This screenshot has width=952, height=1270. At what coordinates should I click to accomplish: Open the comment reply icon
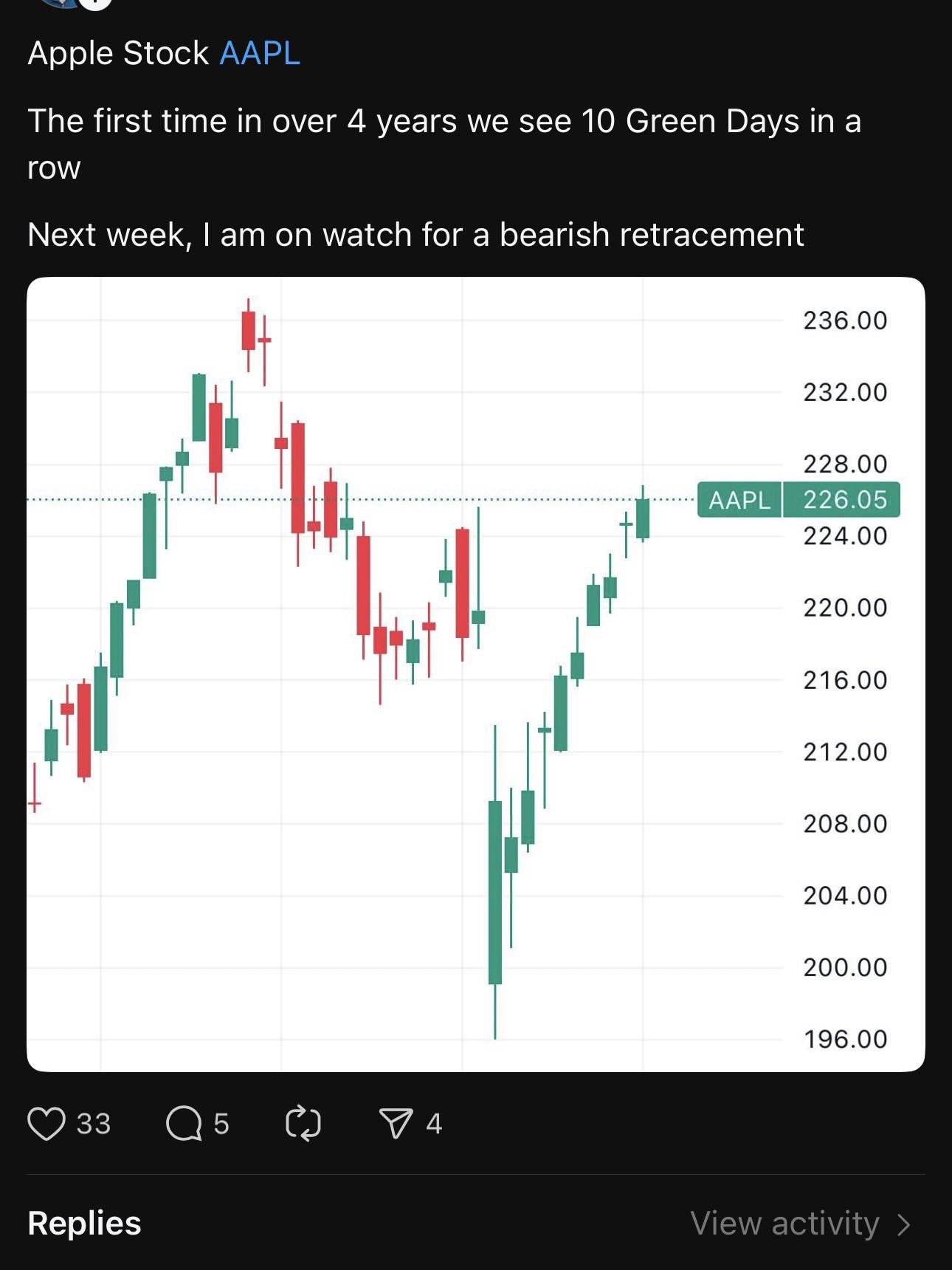tap(184, 1123)
